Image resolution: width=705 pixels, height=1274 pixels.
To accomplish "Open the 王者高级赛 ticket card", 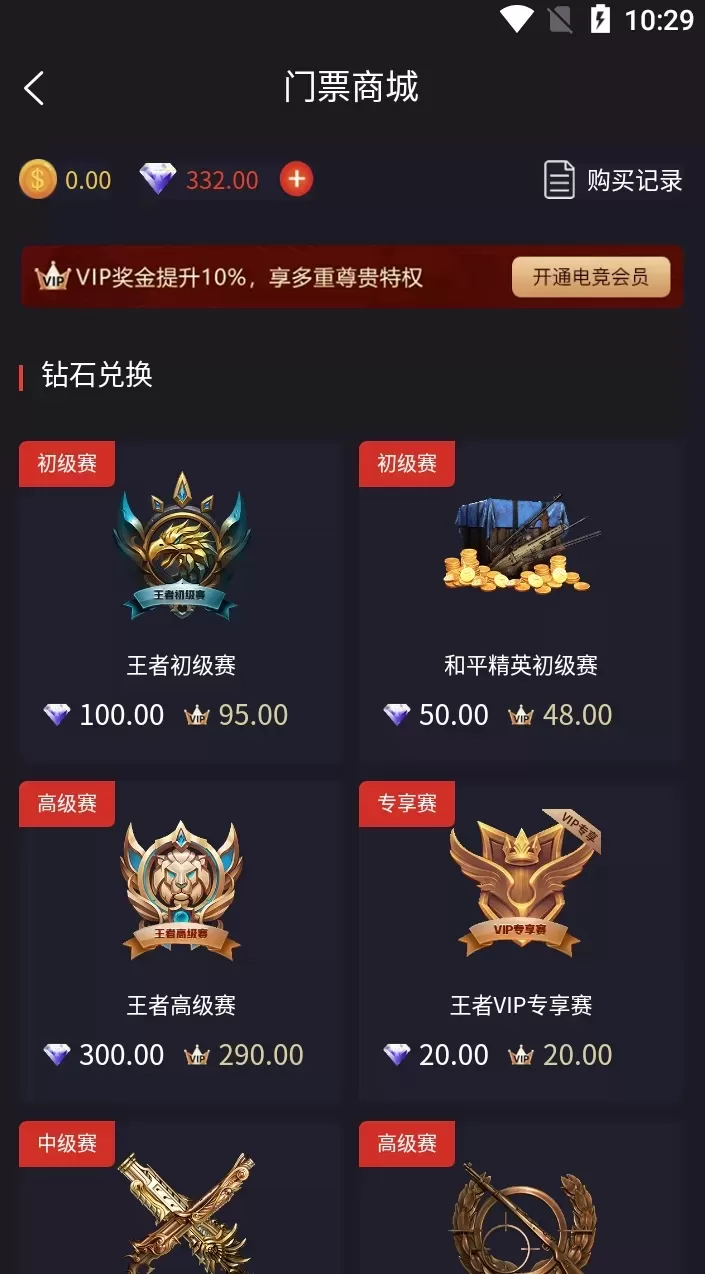I will [181, 940].
